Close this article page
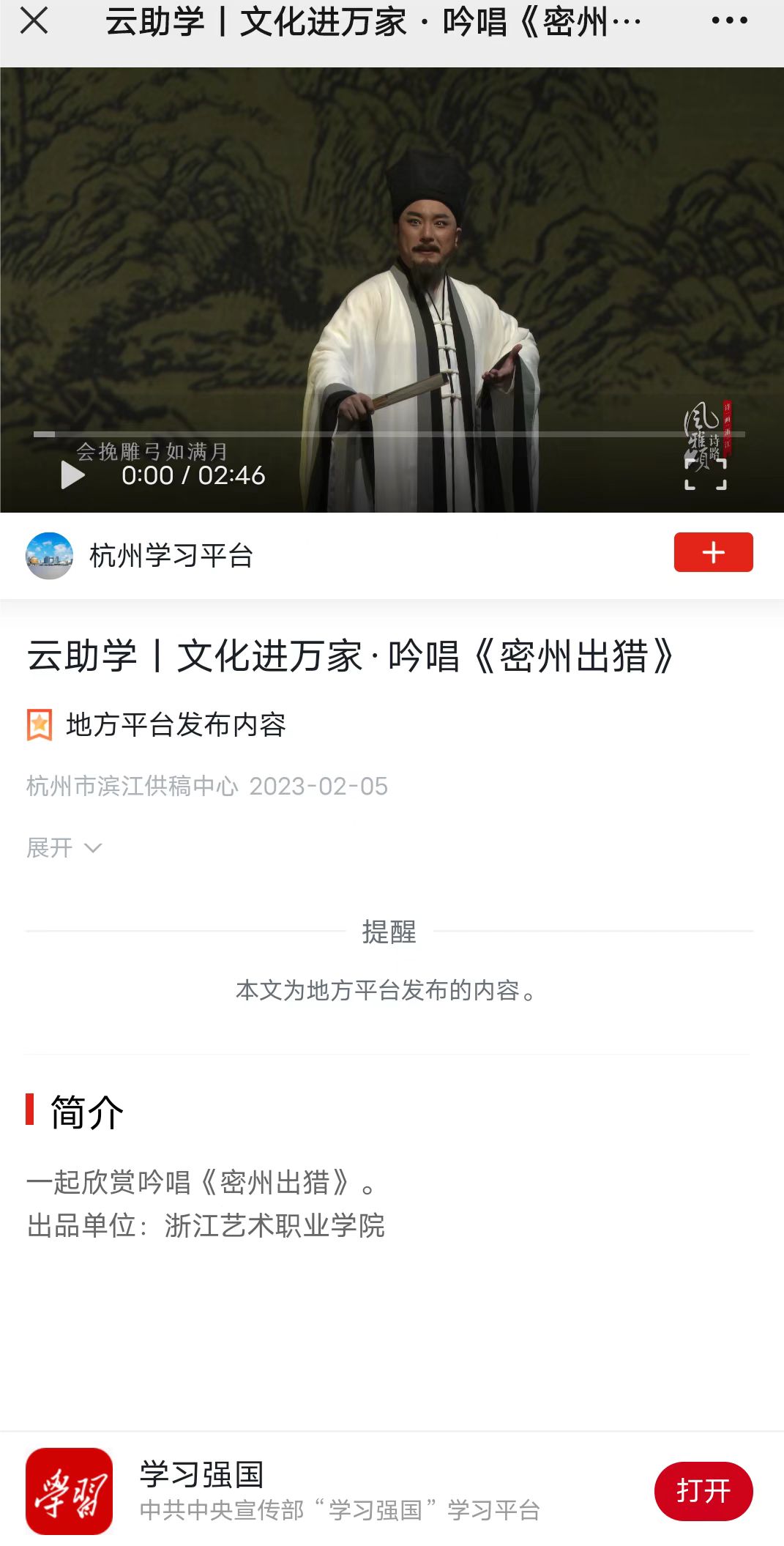 34,21
